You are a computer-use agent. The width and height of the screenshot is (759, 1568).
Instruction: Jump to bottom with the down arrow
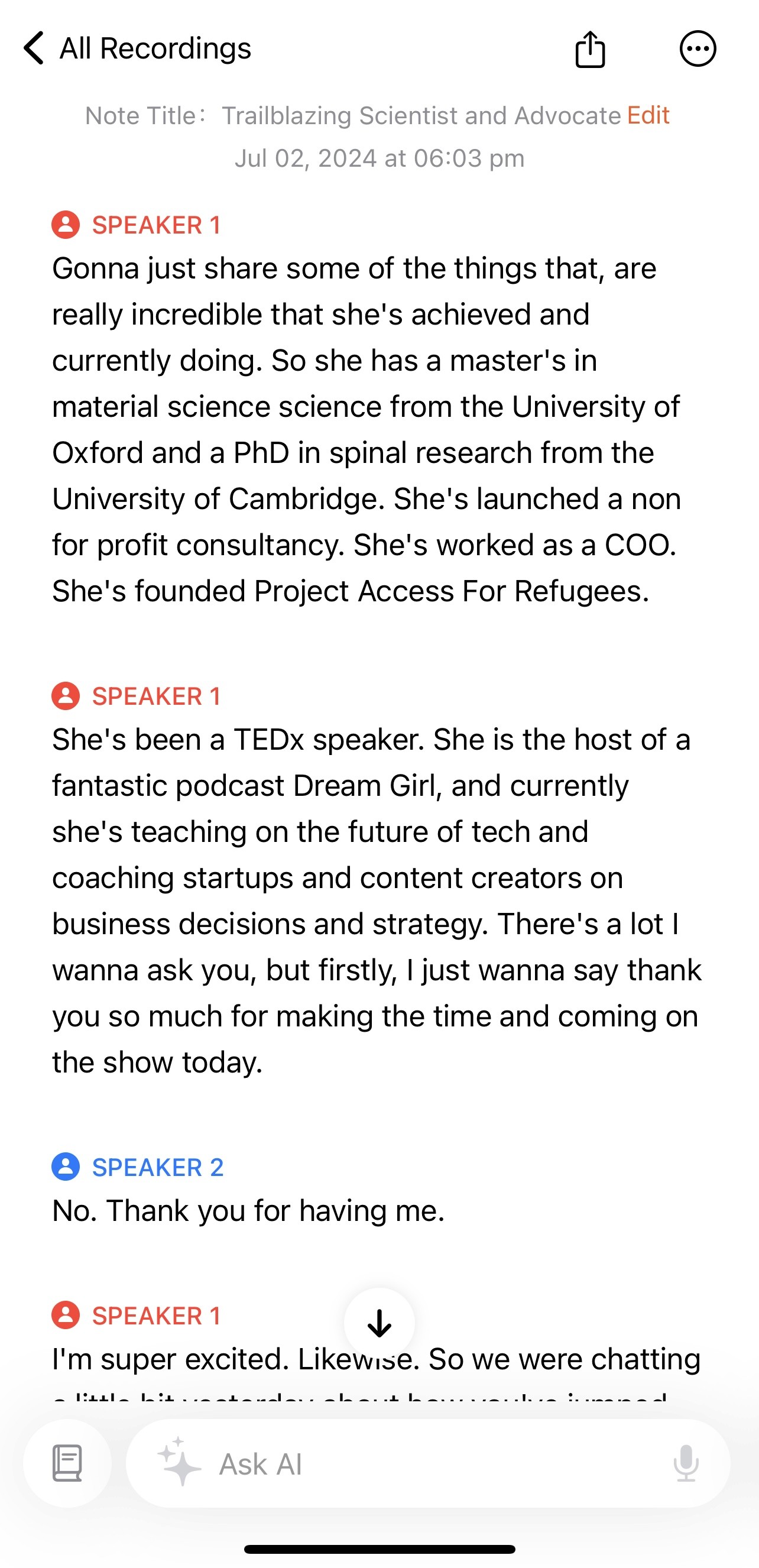[379, 1323]
